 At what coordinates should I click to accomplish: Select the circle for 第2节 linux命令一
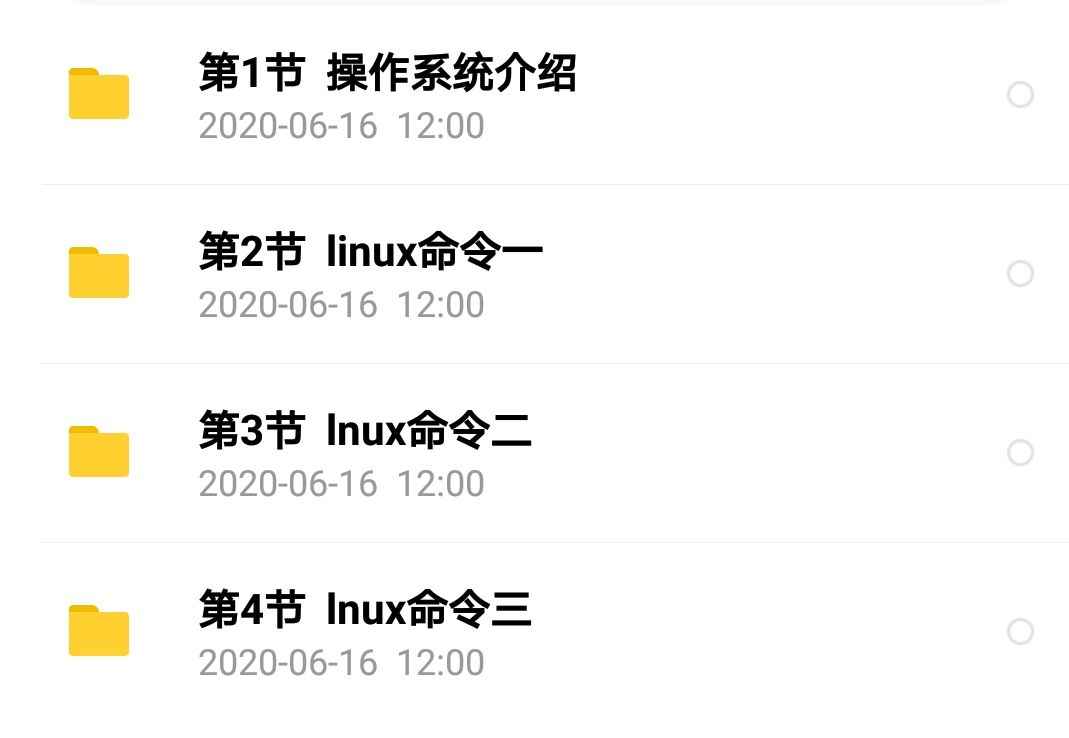(x=1020, y=274)
